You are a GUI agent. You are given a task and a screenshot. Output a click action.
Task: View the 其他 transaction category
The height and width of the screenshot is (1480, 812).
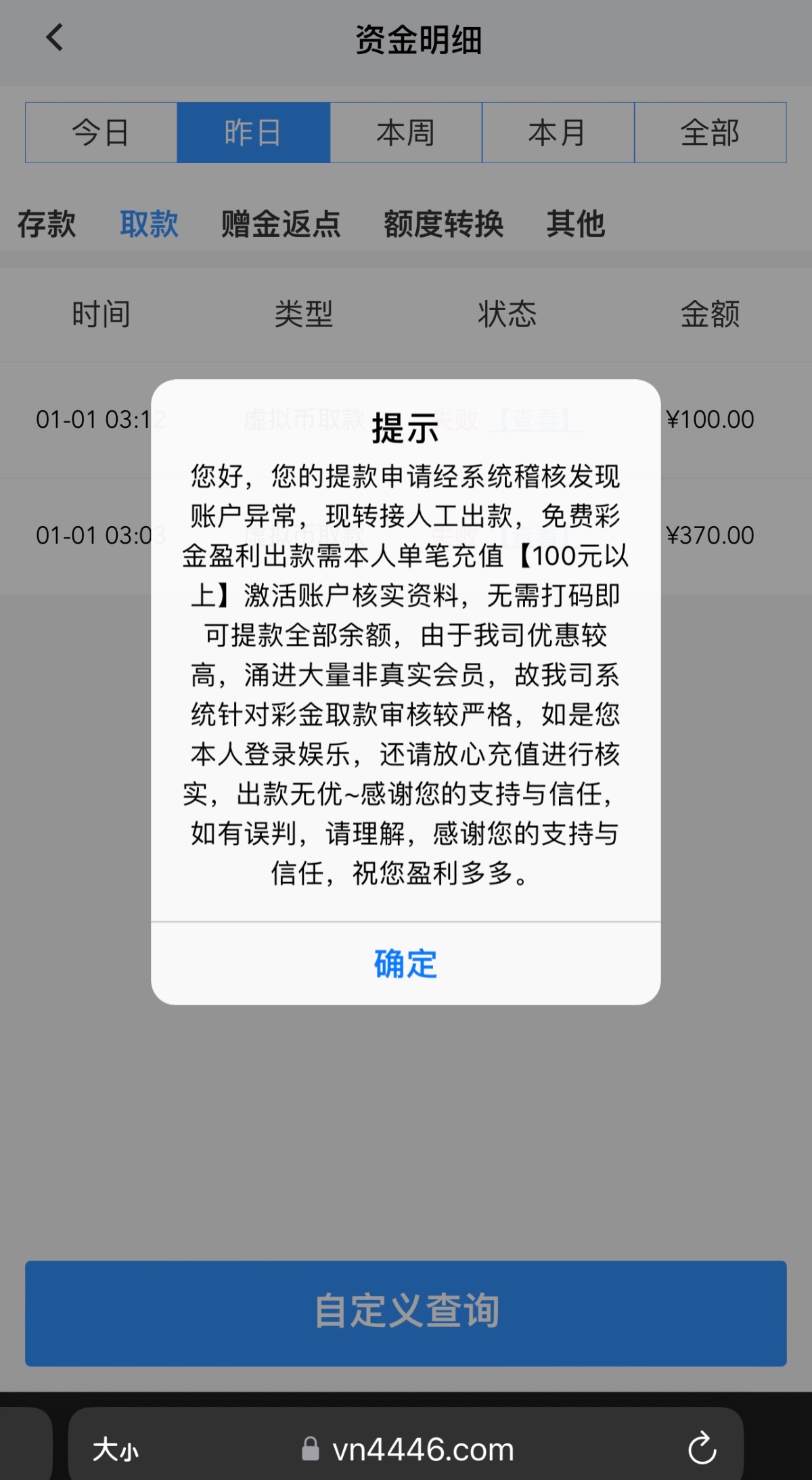point(575,224)
